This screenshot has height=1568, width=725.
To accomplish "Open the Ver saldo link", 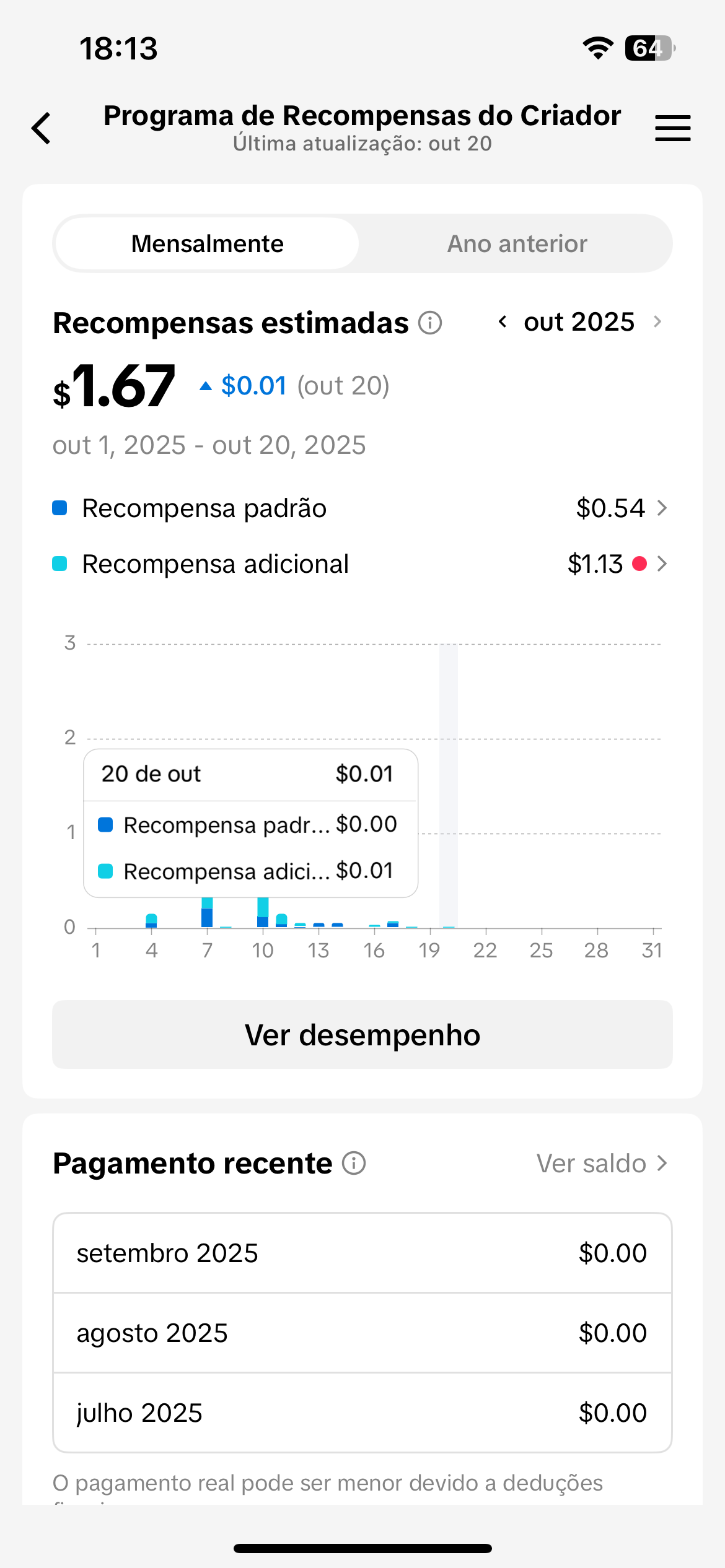I will coord(601,1164).
